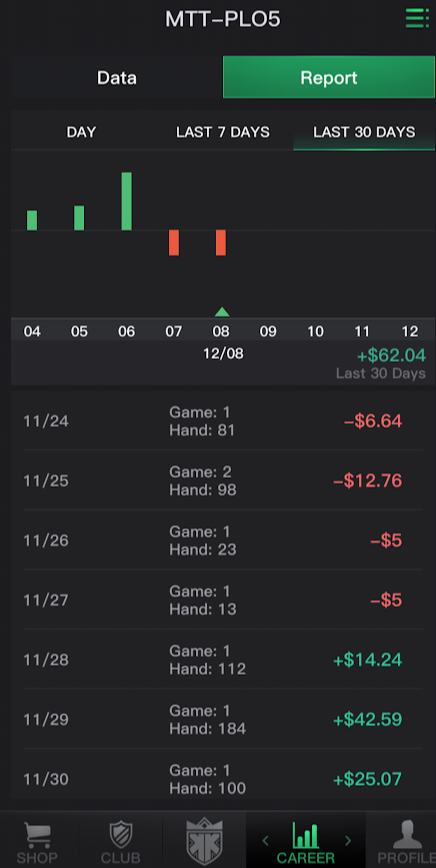Switch to LAST 7 DAYS range

coord(223,132)
